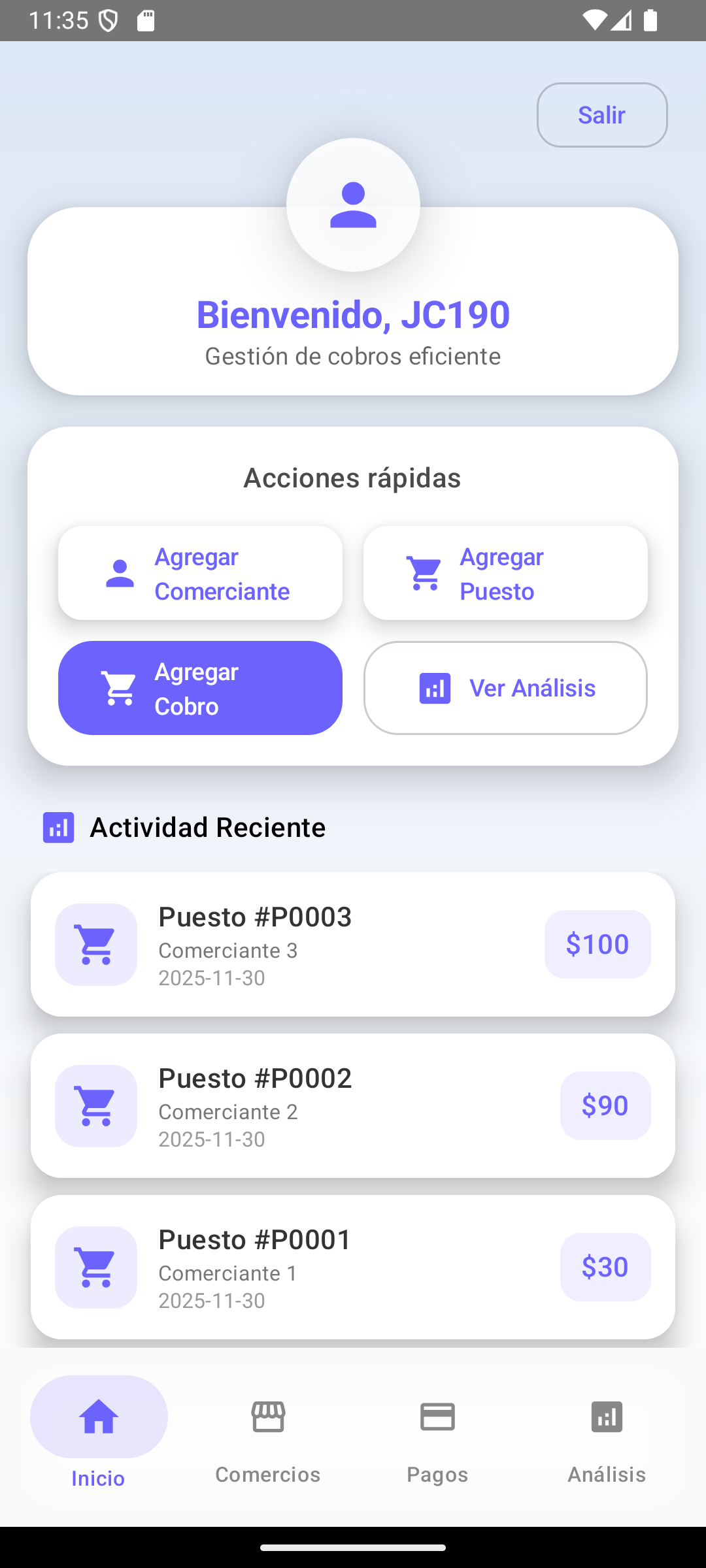The width and height of the screenshot is (706, 1568).
Task: Open Ver Análisis
Action: point(505,688)
